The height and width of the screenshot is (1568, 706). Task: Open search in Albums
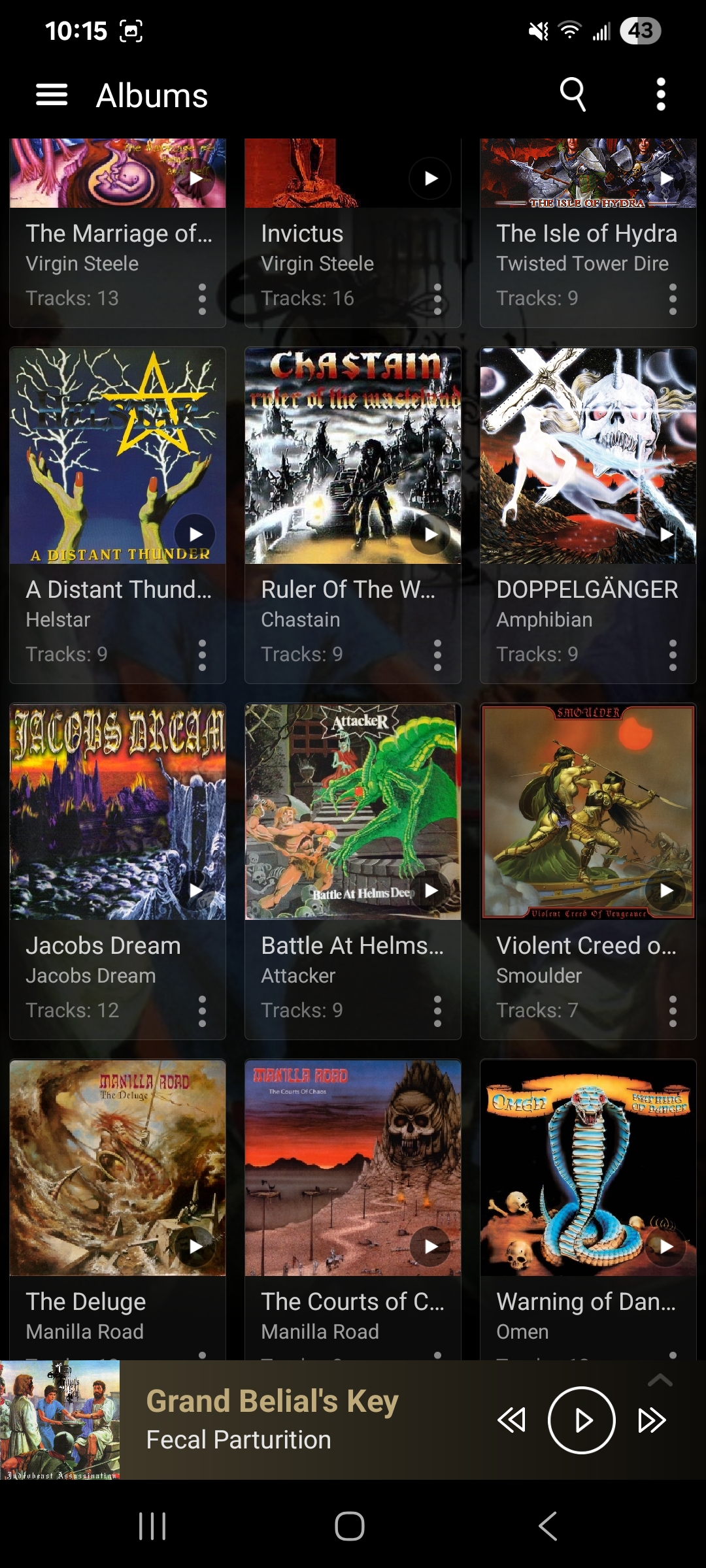coord(573,95)
